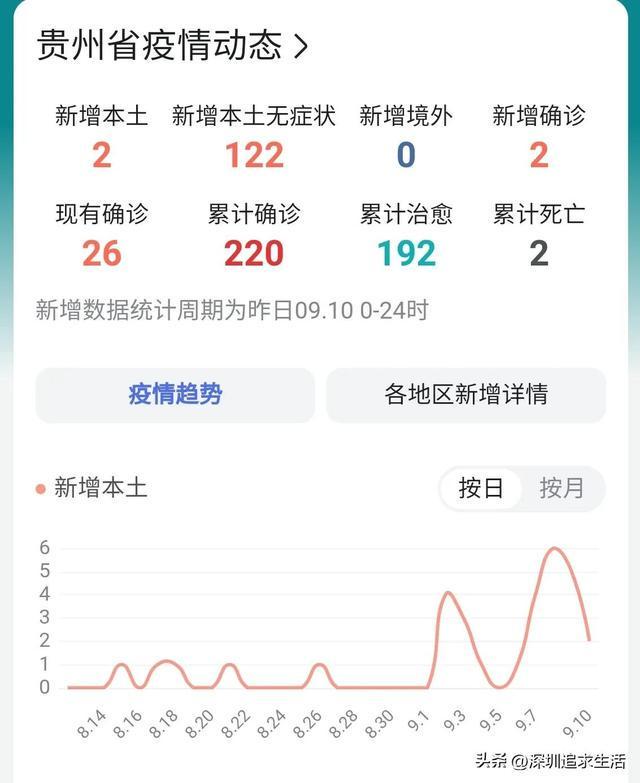
Task: Switch to 各地区新增详情 tab
Action: tap(466, 395)
